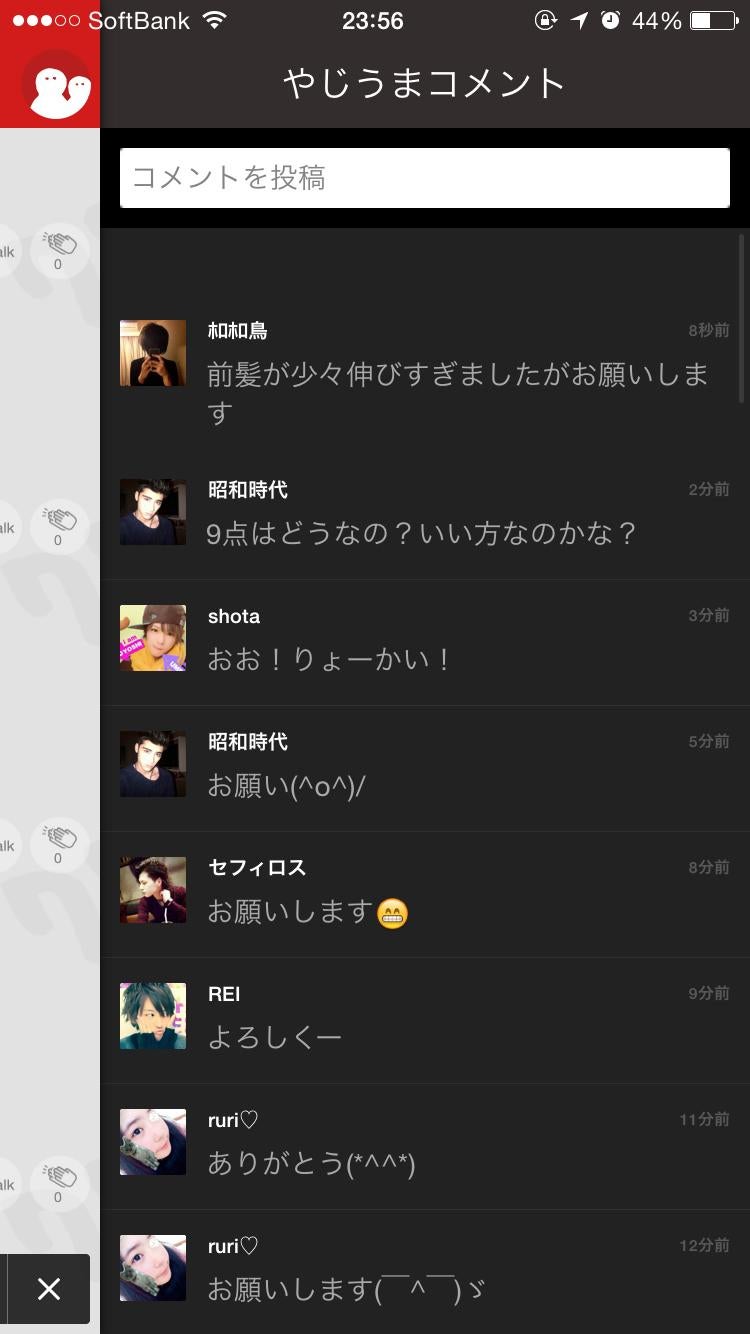This screenshot has height=1334, width=750.
Task: Open the Talk tab on the left edge
Action: point(8,250)
